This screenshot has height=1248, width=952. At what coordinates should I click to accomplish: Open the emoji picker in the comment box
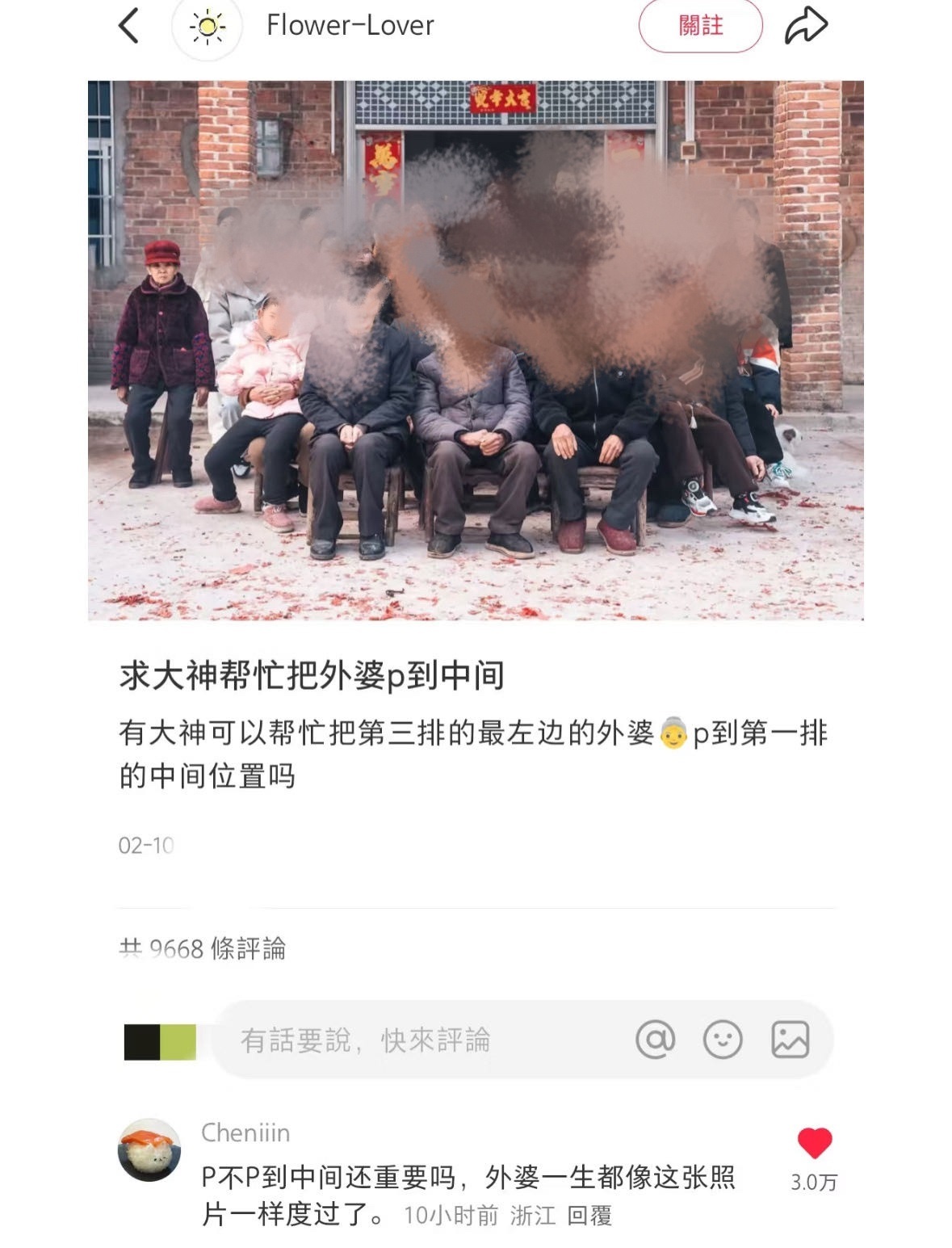coord(722,1040)
